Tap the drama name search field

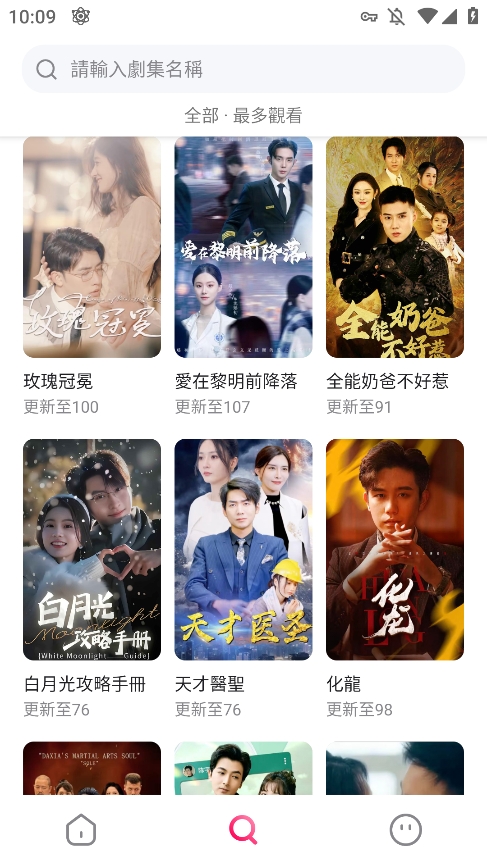point(243,69)
